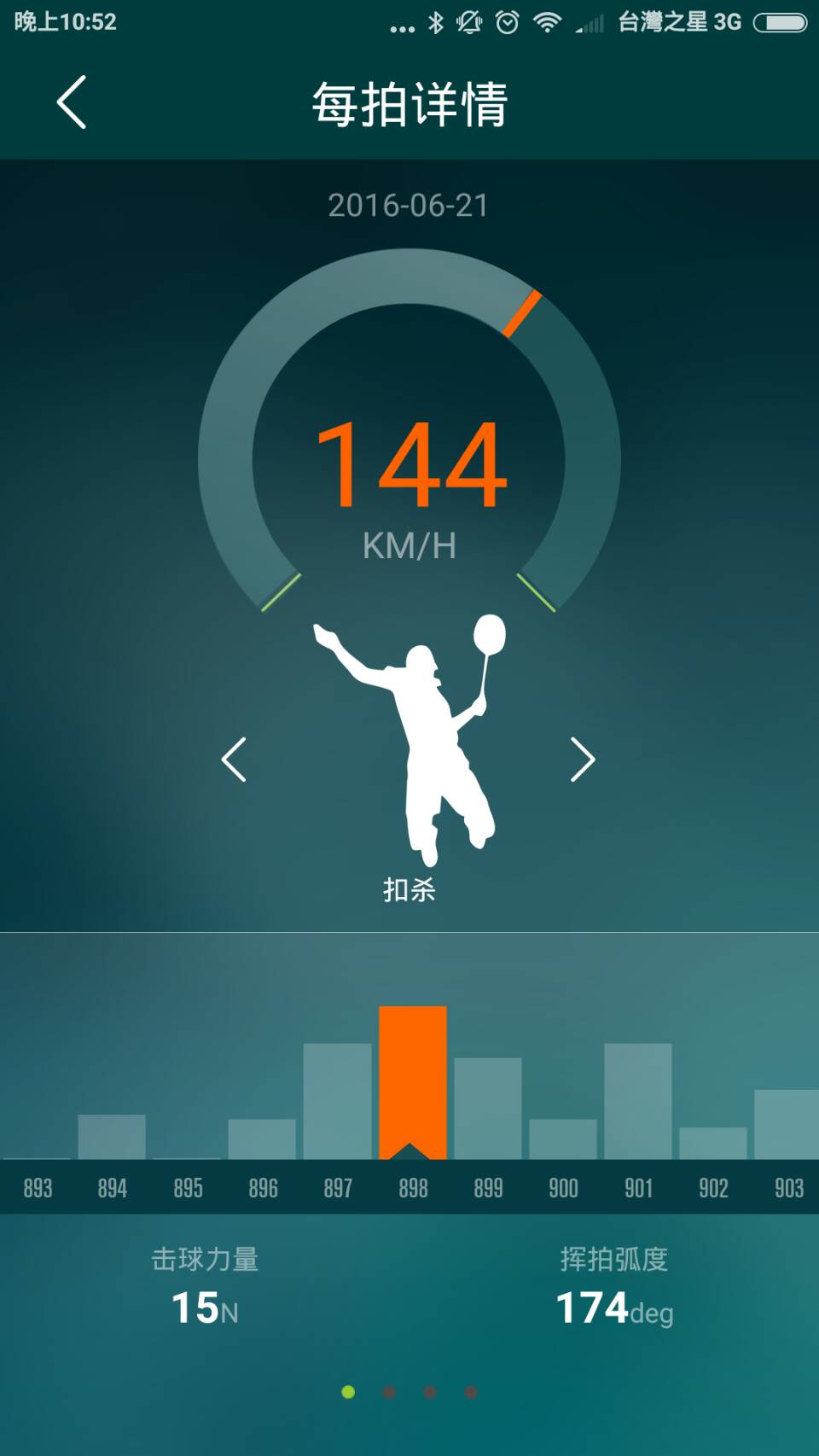Screen dimensions: 819x1456
Task: Select the bar for stroke 896
Action: (262, 1139)
